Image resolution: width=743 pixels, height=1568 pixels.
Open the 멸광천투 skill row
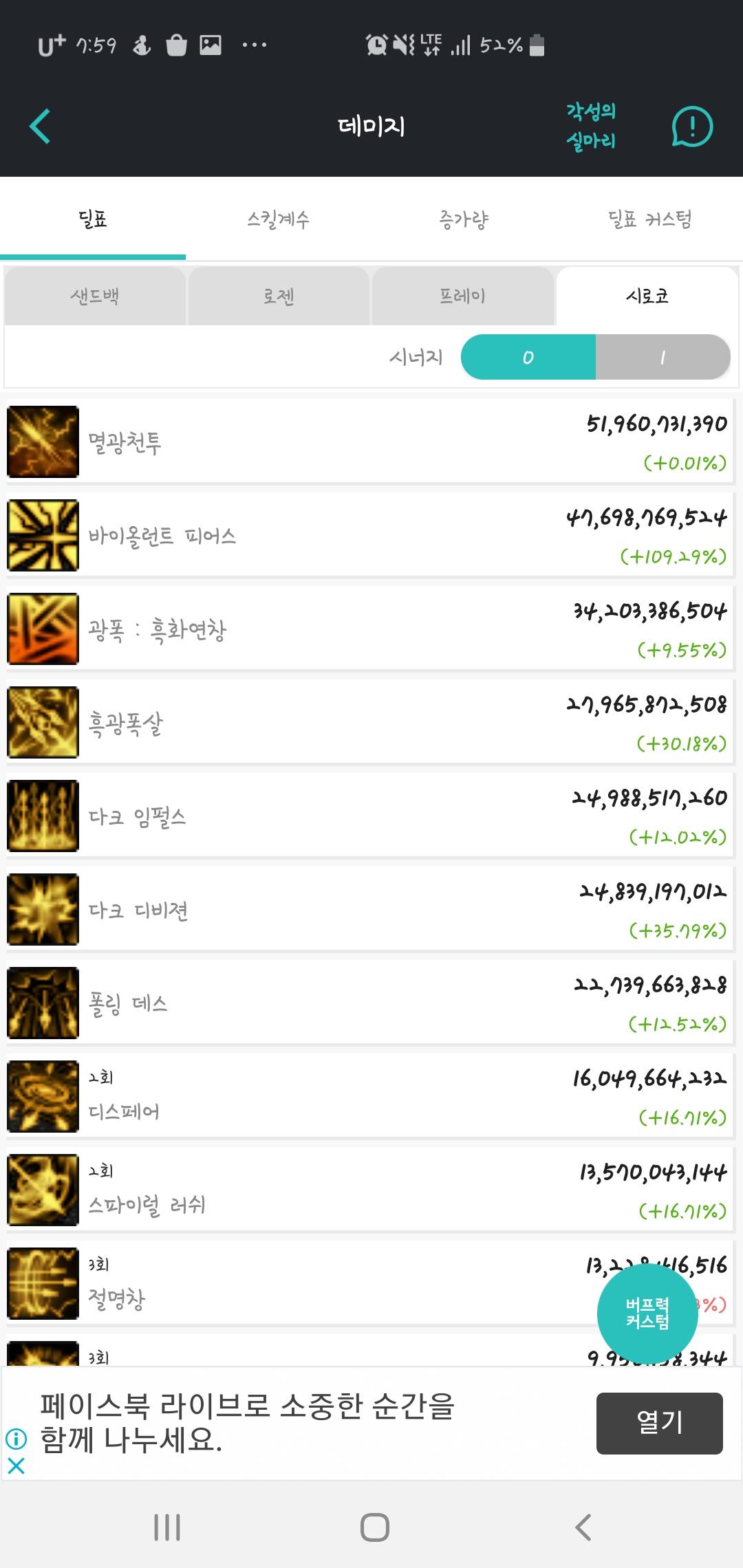(370, 442)
